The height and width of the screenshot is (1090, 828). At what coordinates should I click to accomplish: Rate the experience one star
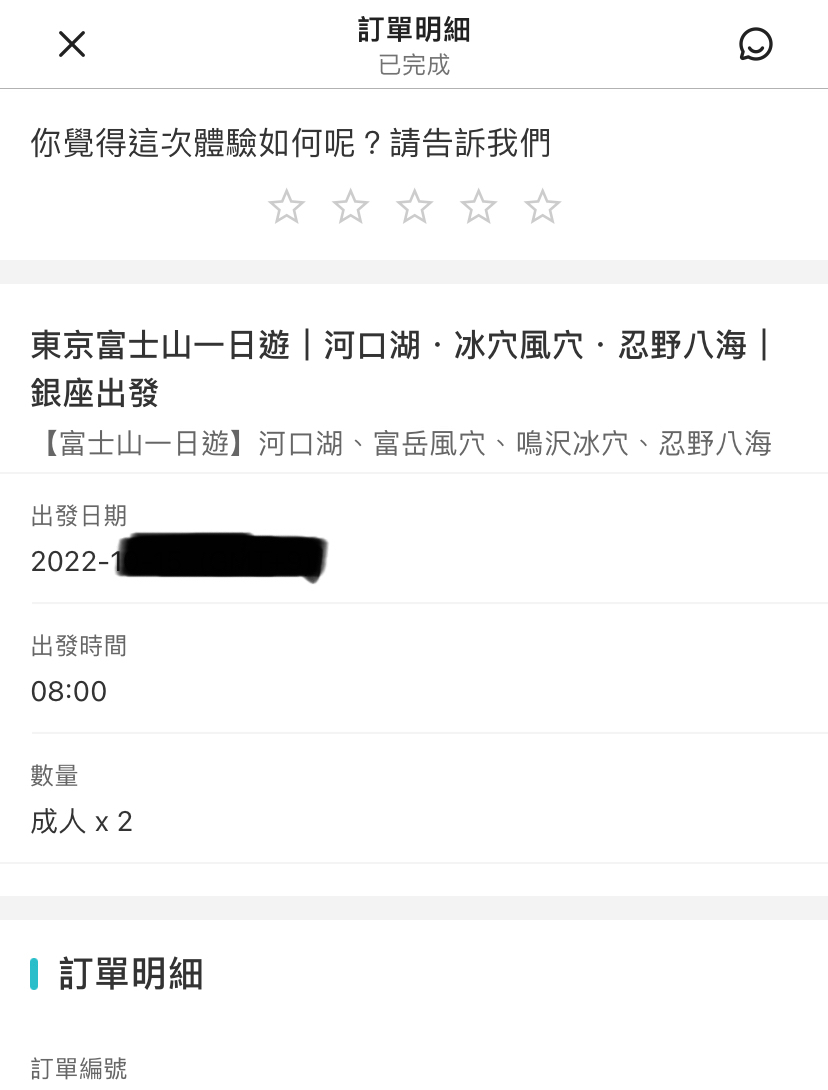coord(287,207)
